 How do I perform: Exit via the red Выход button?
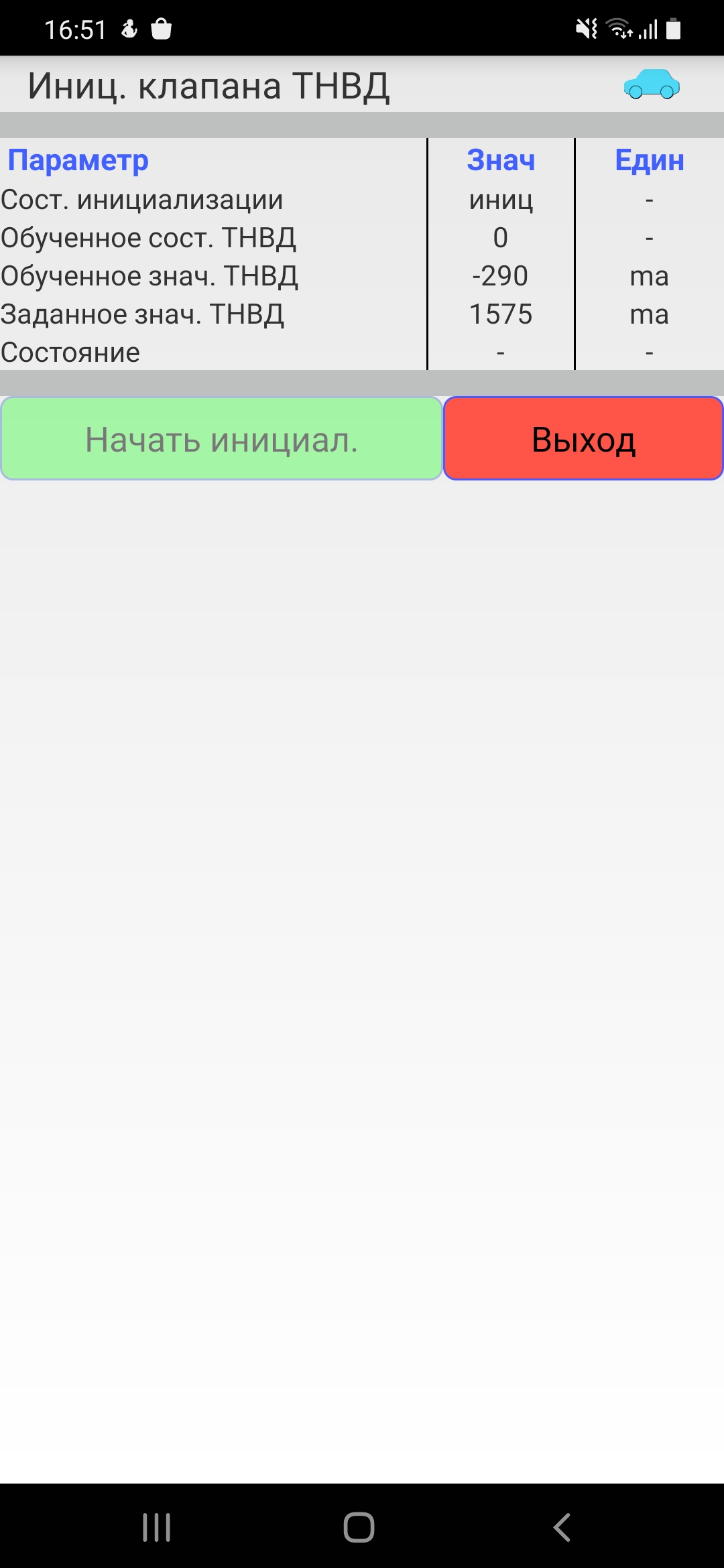[x=583, y=439]
